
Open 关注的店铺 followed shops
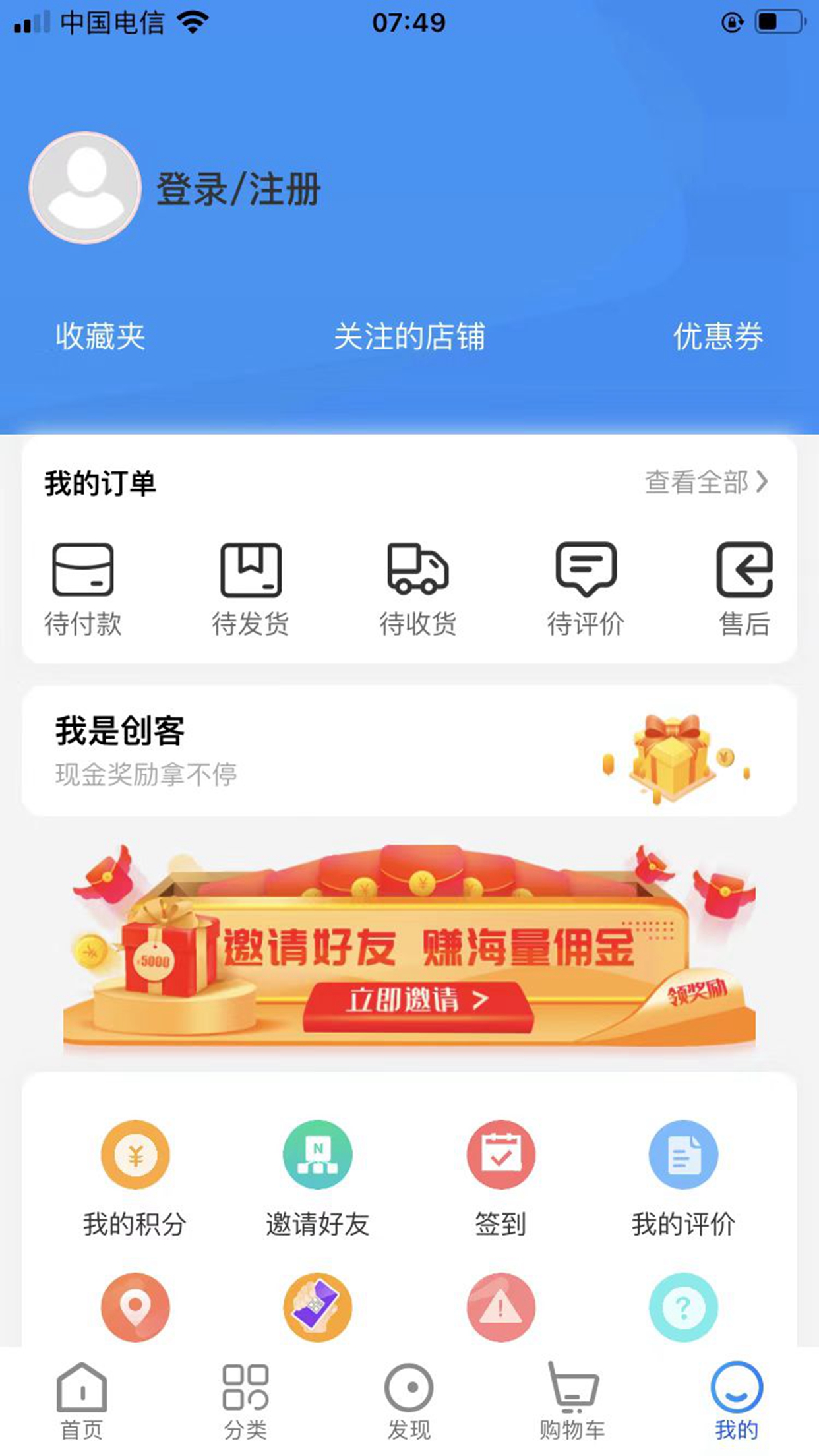409,336
